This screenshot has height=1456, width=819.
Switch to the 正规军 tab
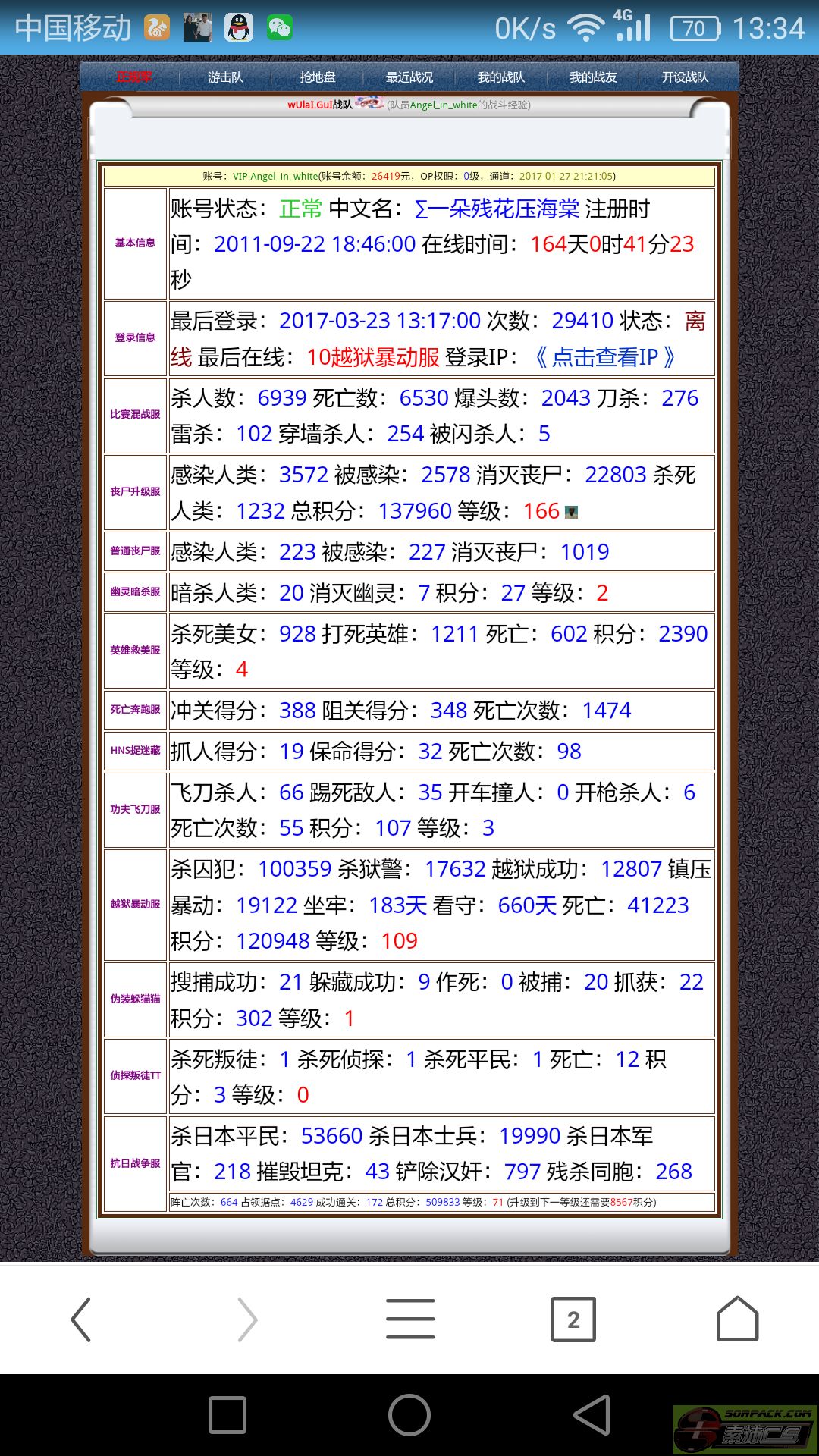pyautogui.click(x=134, y=77)
